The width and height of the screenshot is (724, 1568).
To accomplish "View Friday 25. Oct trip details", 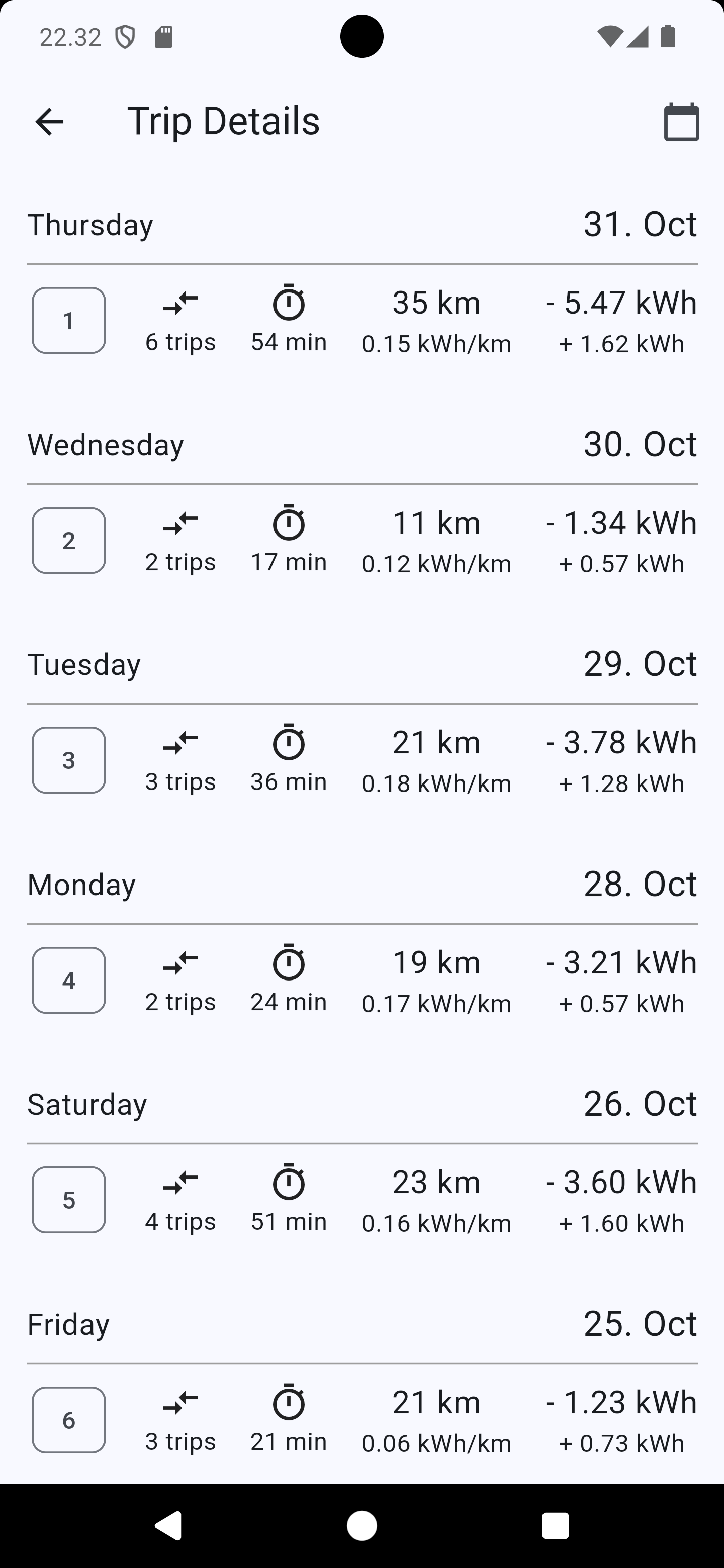I will coord(363,1420).
